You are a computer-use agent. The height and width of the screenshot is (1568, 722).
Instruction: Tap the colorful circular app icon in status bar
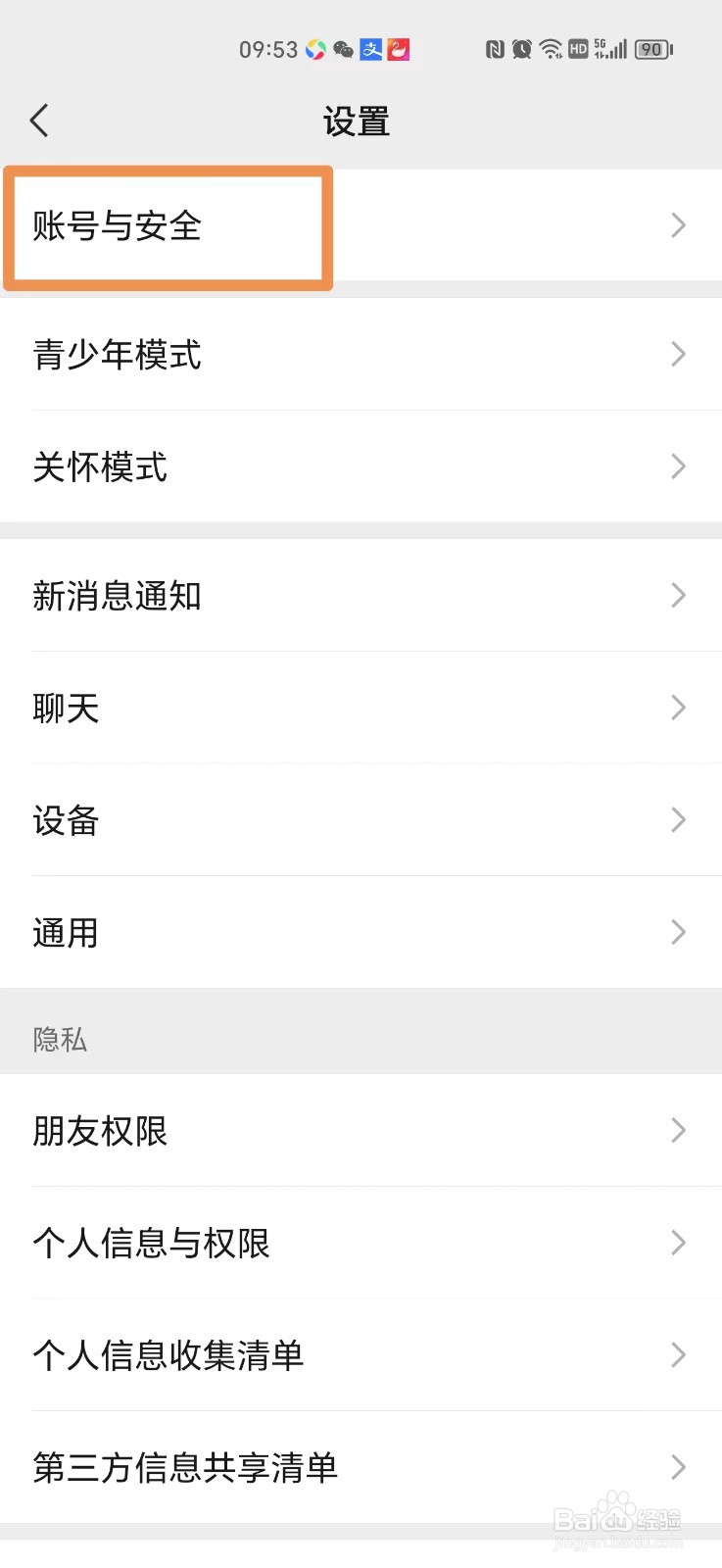coord(315,49)
